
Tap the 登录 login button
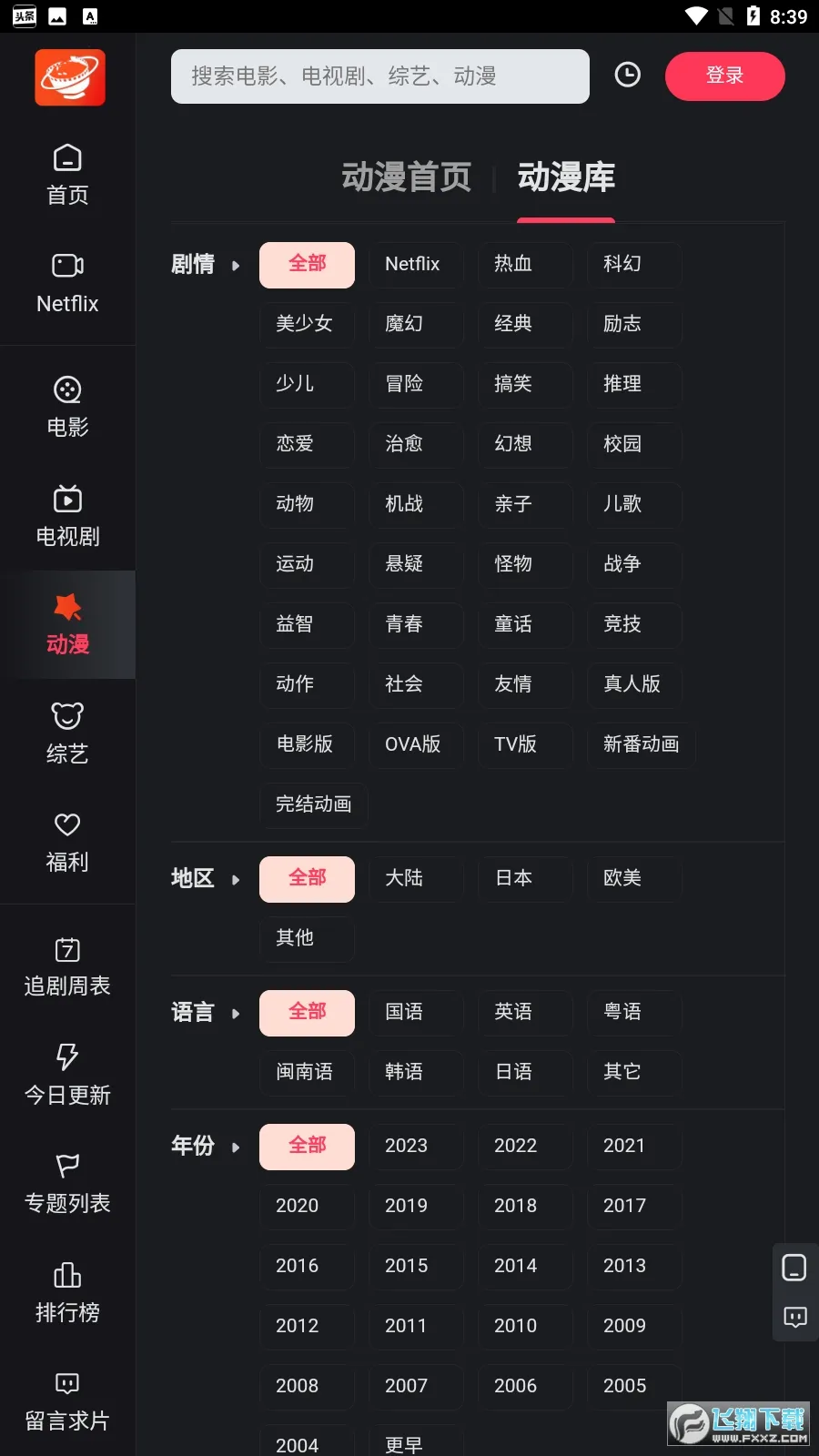[x=725, y=76]
